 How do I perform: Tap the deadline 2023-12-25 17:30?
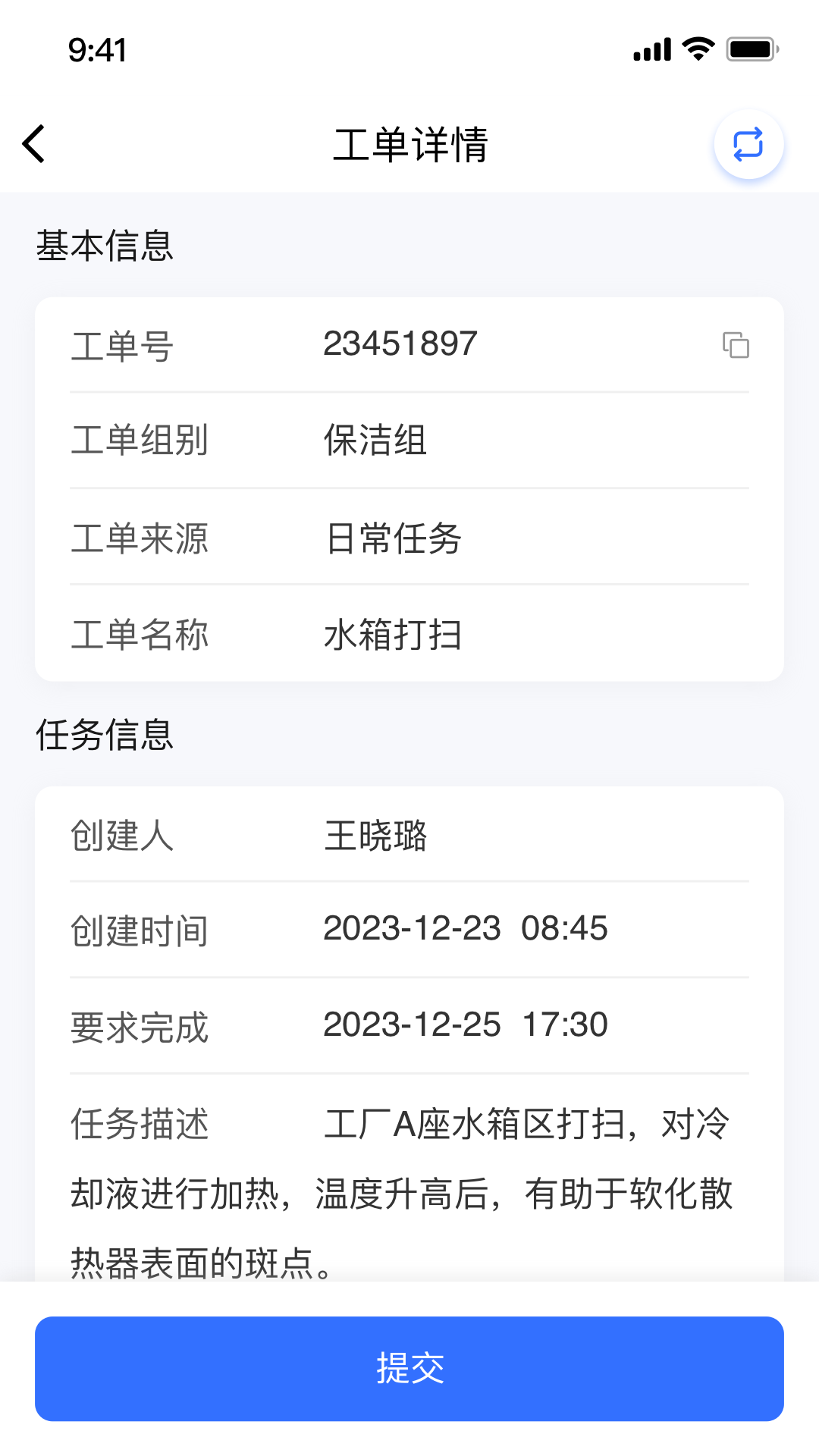[465, 1025]
